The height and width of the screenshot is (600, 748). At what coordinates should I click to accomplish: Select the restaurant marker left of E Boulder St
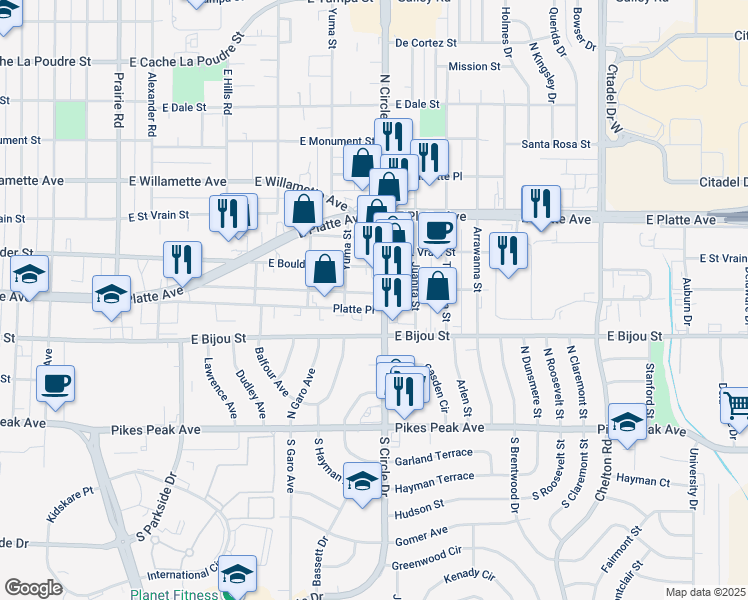[x=182, y=259]
